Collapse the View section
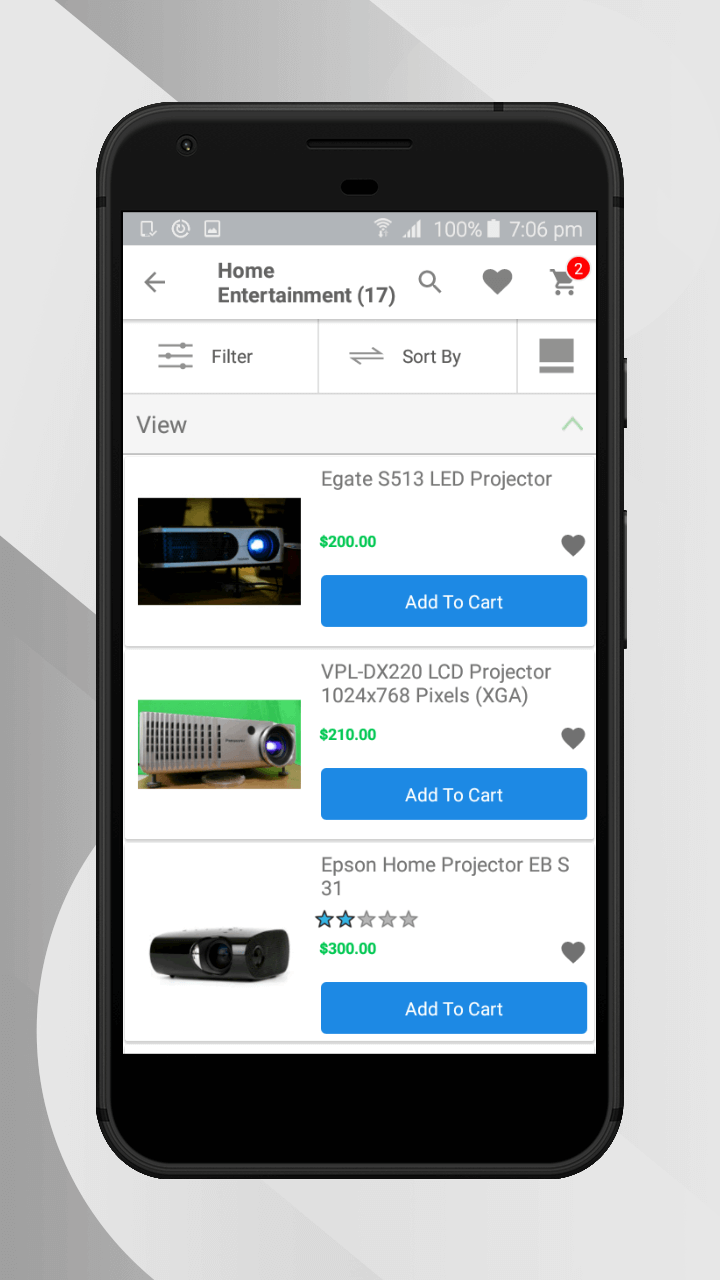 coord(572,425)
